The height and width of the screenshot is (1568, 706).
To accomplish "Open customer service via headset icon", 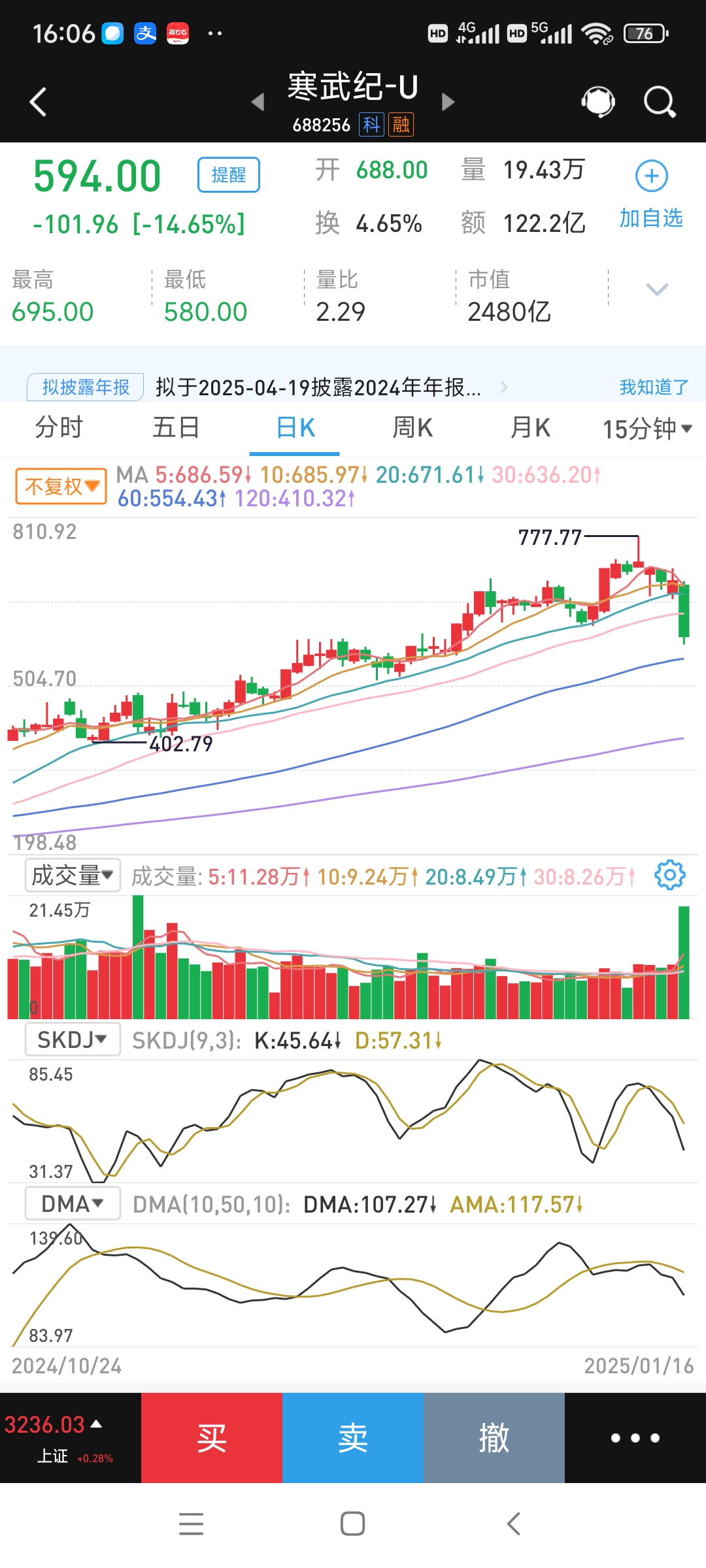I will coord(597,101).
